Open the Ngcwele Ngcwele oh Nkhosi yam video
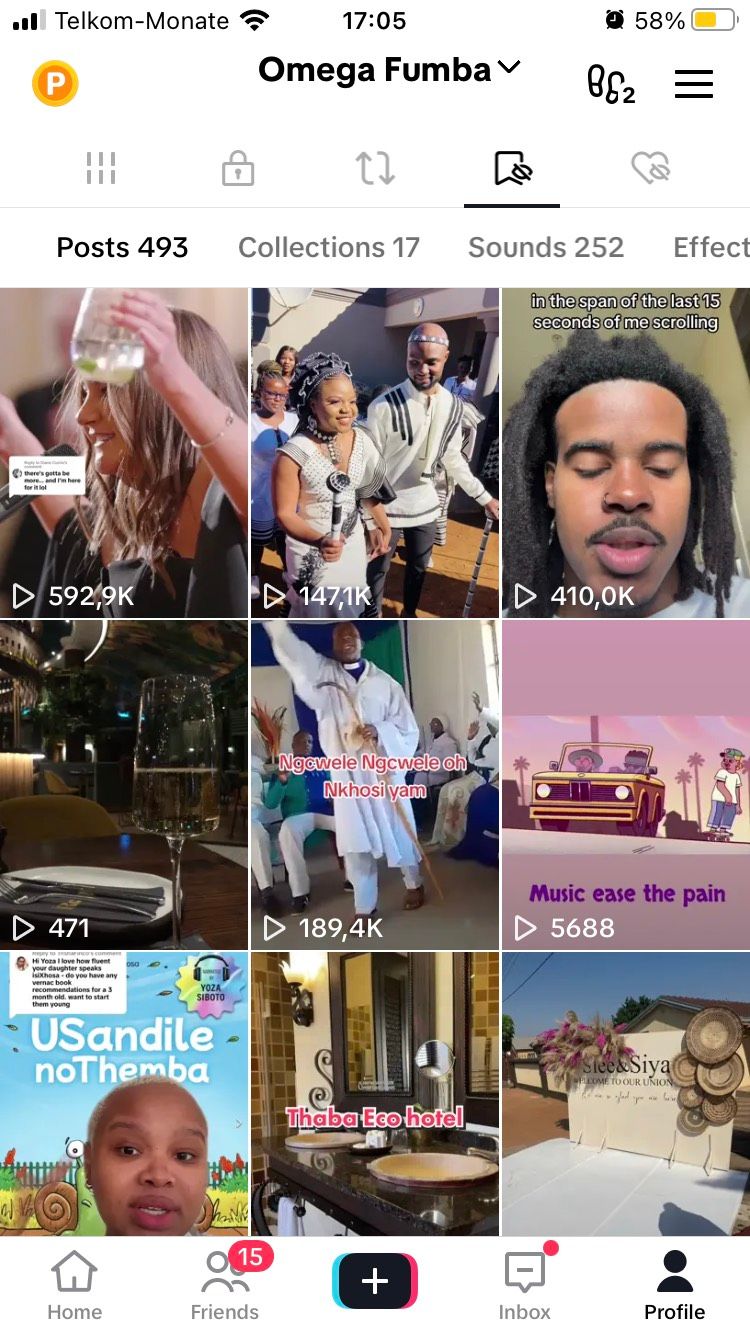Image resolution: width=750 pixels, height=1334 pixels. (x=374, y=784)
